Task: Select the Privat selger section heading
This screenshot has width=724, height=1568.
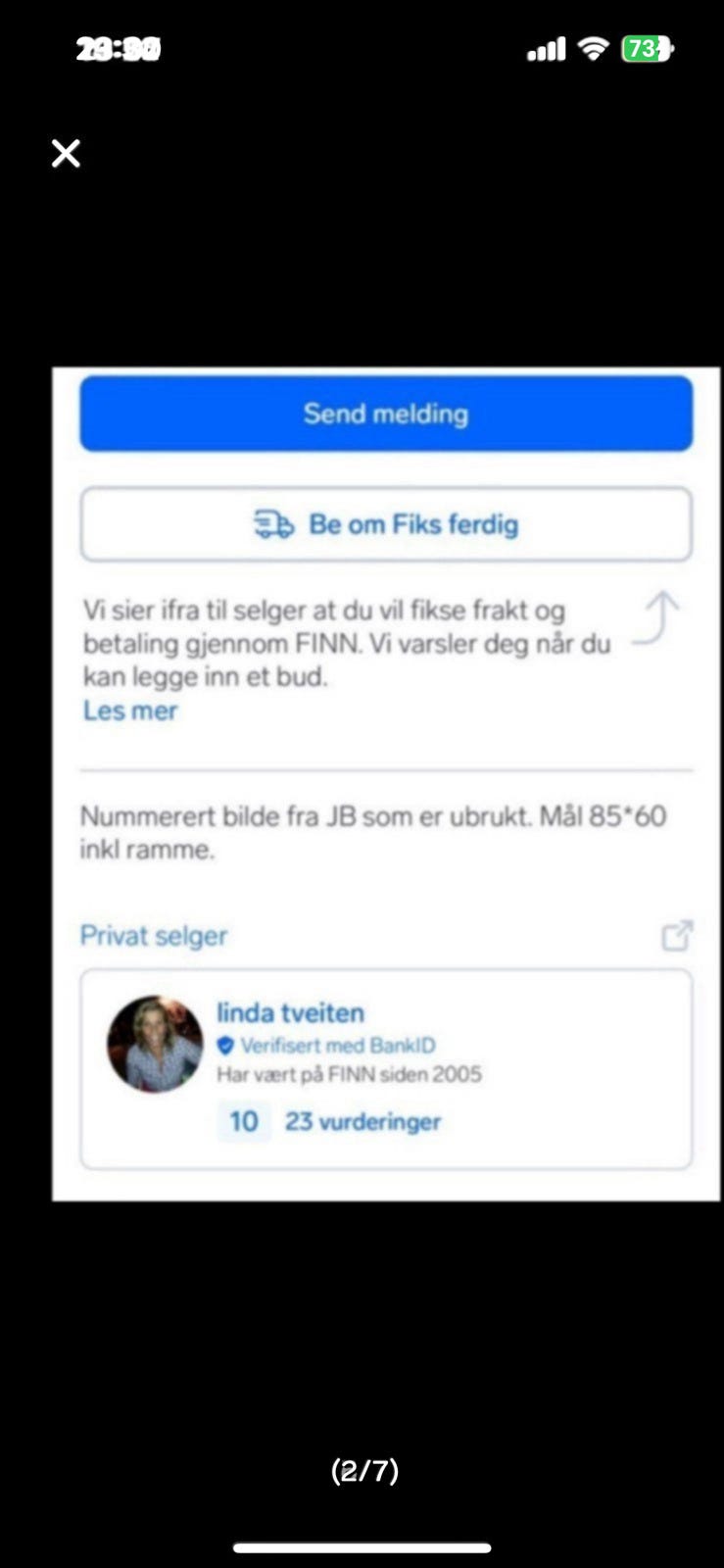Action: (x=154, y=936)
